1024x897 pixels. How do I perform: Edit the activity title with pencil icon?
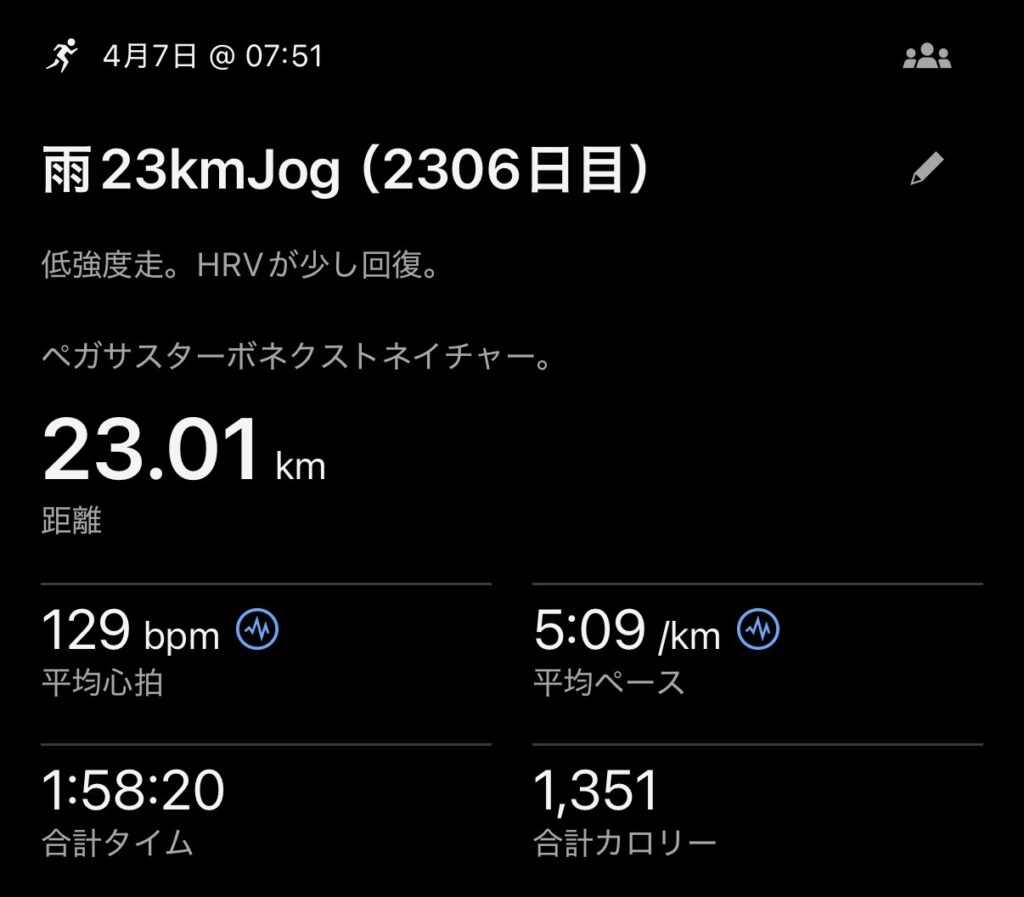[x=926, y=170]
